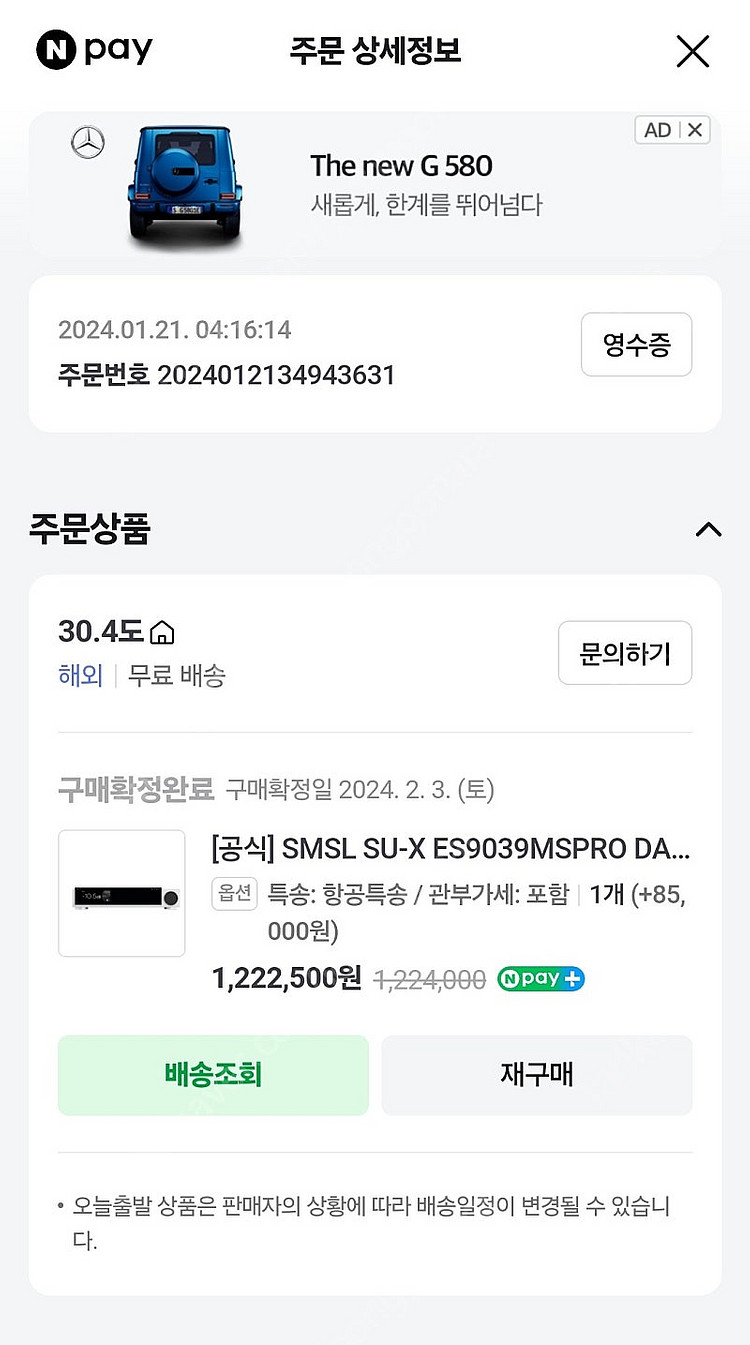Open 문의하기 to contact the seller
750x1345 pixels.
(x=625, y=652)
